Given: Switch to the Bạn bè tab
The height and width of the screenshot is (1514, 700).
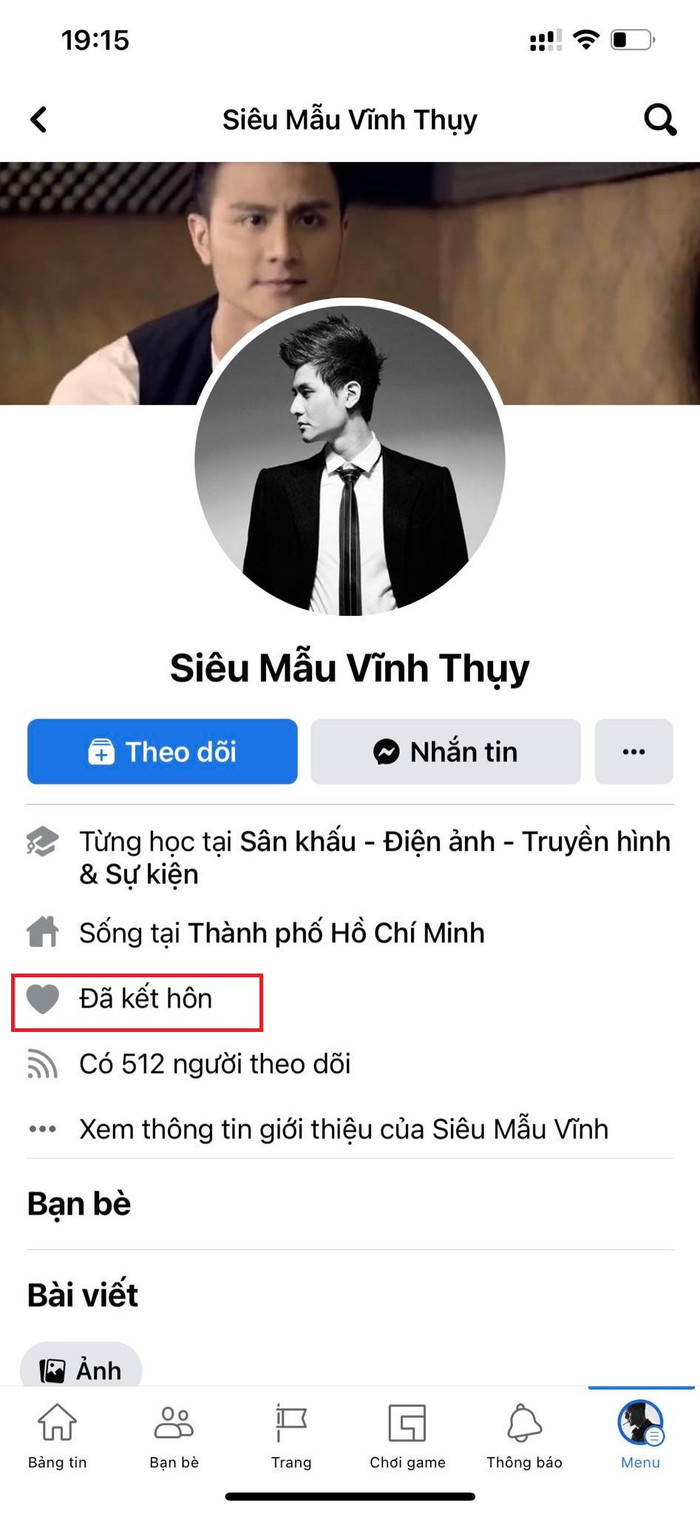Looking at the screenshot, I should (x=174, y=1435).
